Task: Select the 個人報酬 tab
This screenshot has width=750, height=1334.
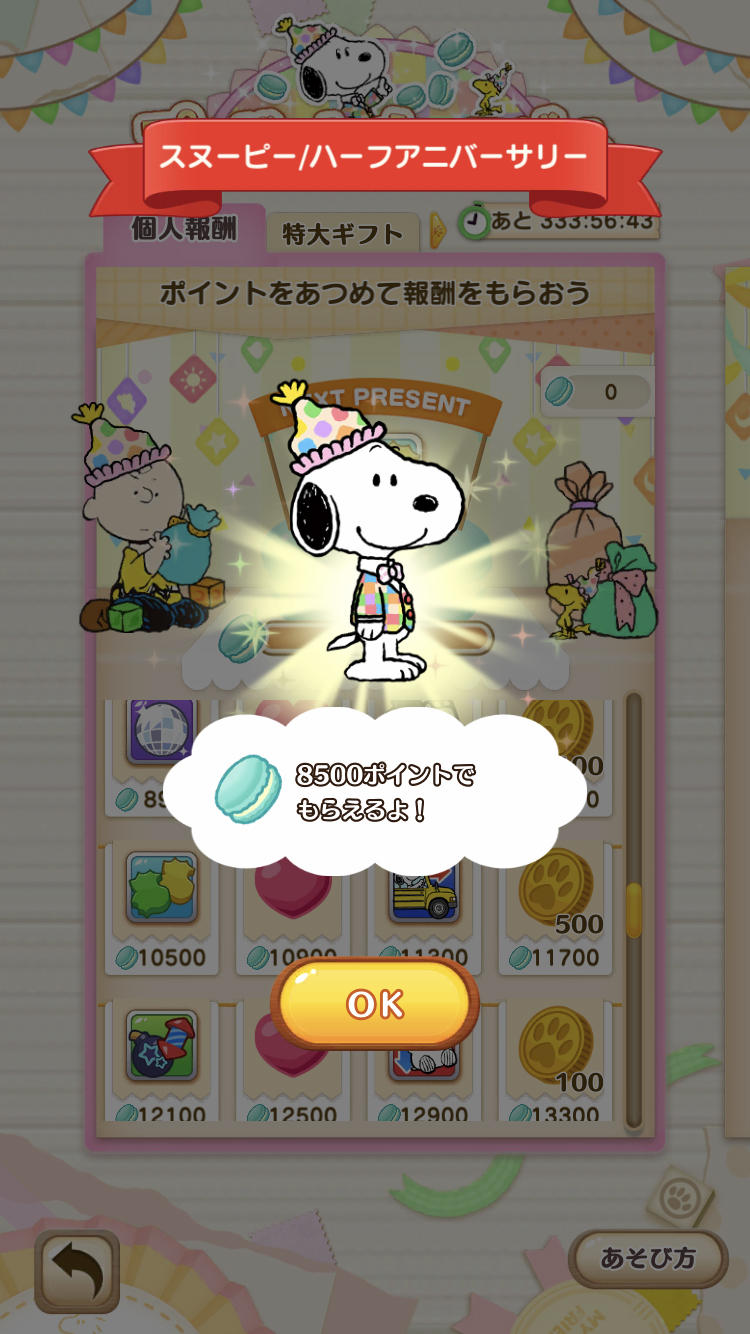Action: tap(184, 229)
